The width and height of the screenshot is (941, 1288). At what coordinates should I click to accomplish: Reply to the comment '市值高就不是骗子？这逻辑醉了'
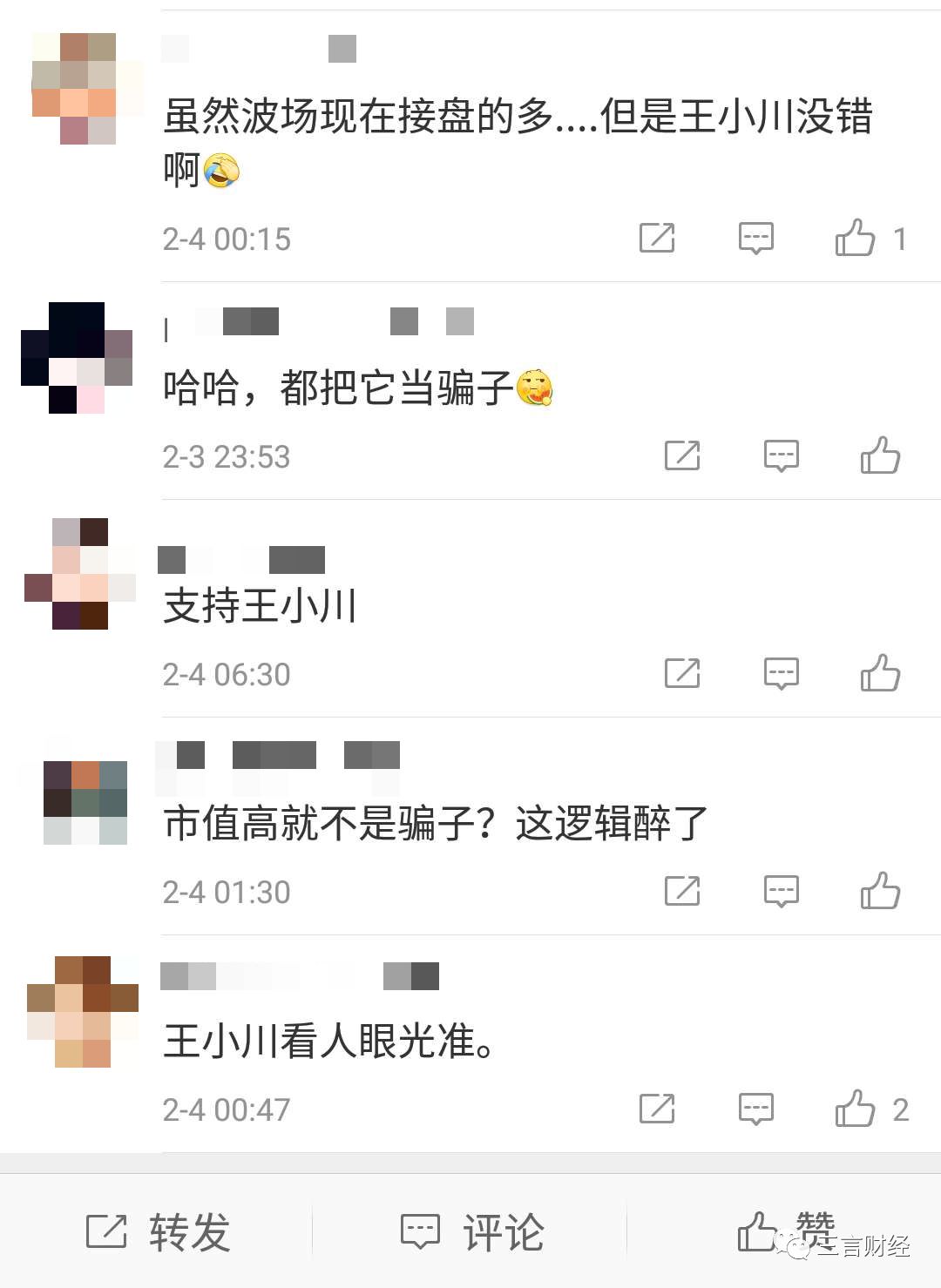(781, 891)
